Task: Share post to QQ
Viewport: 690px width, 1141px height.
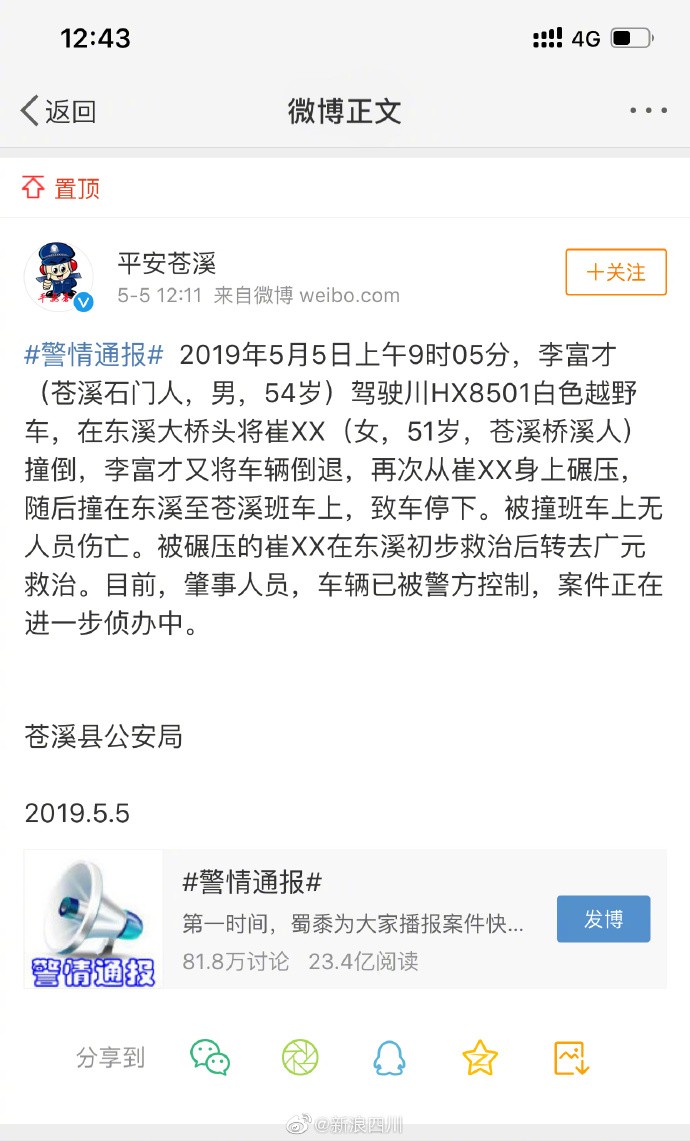Action: (x=389, y=1057)
